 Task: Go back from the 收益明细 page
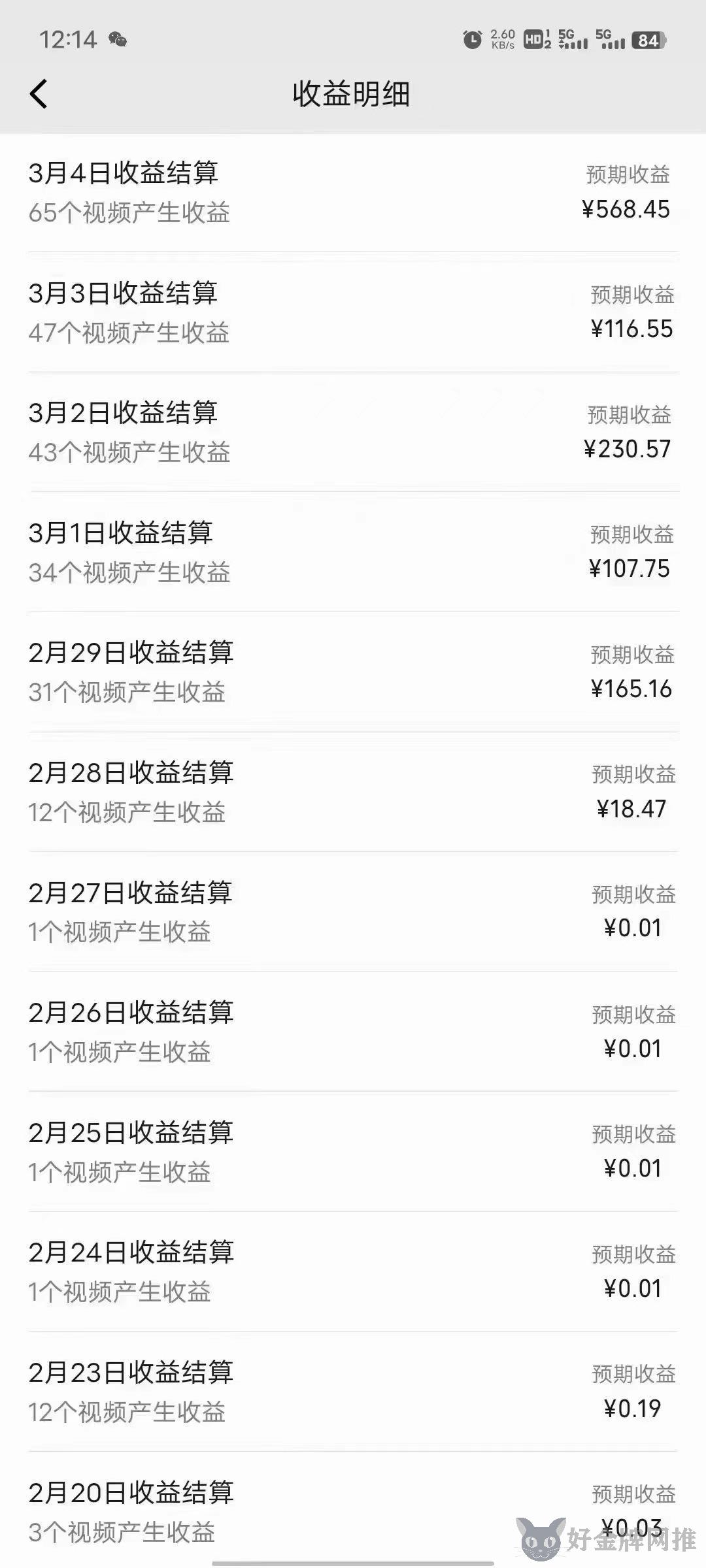[39, 93]
